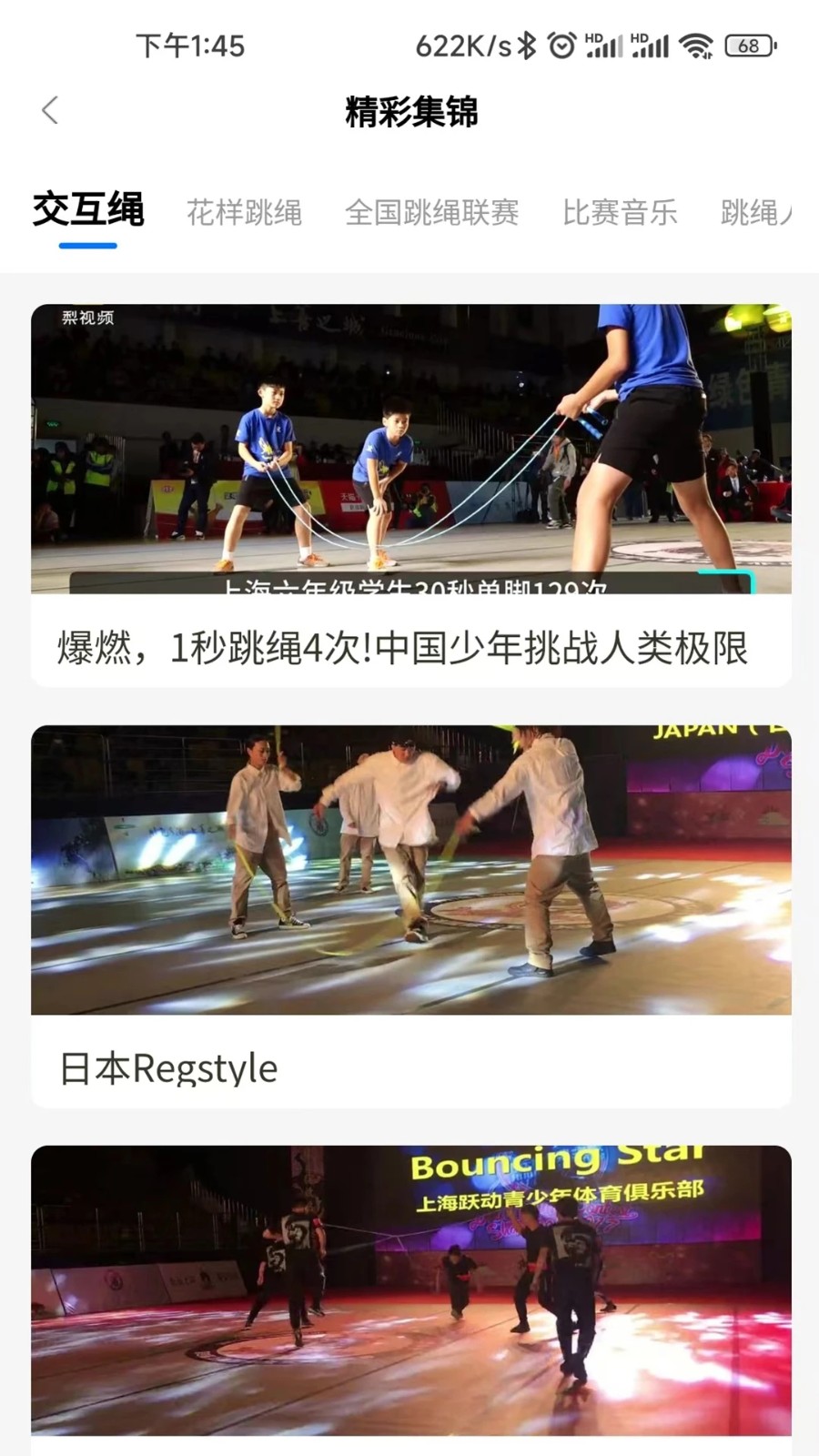
Task: Open the Bouncing Star 上海跃动 video card
Action: (x=410, y=1290)
